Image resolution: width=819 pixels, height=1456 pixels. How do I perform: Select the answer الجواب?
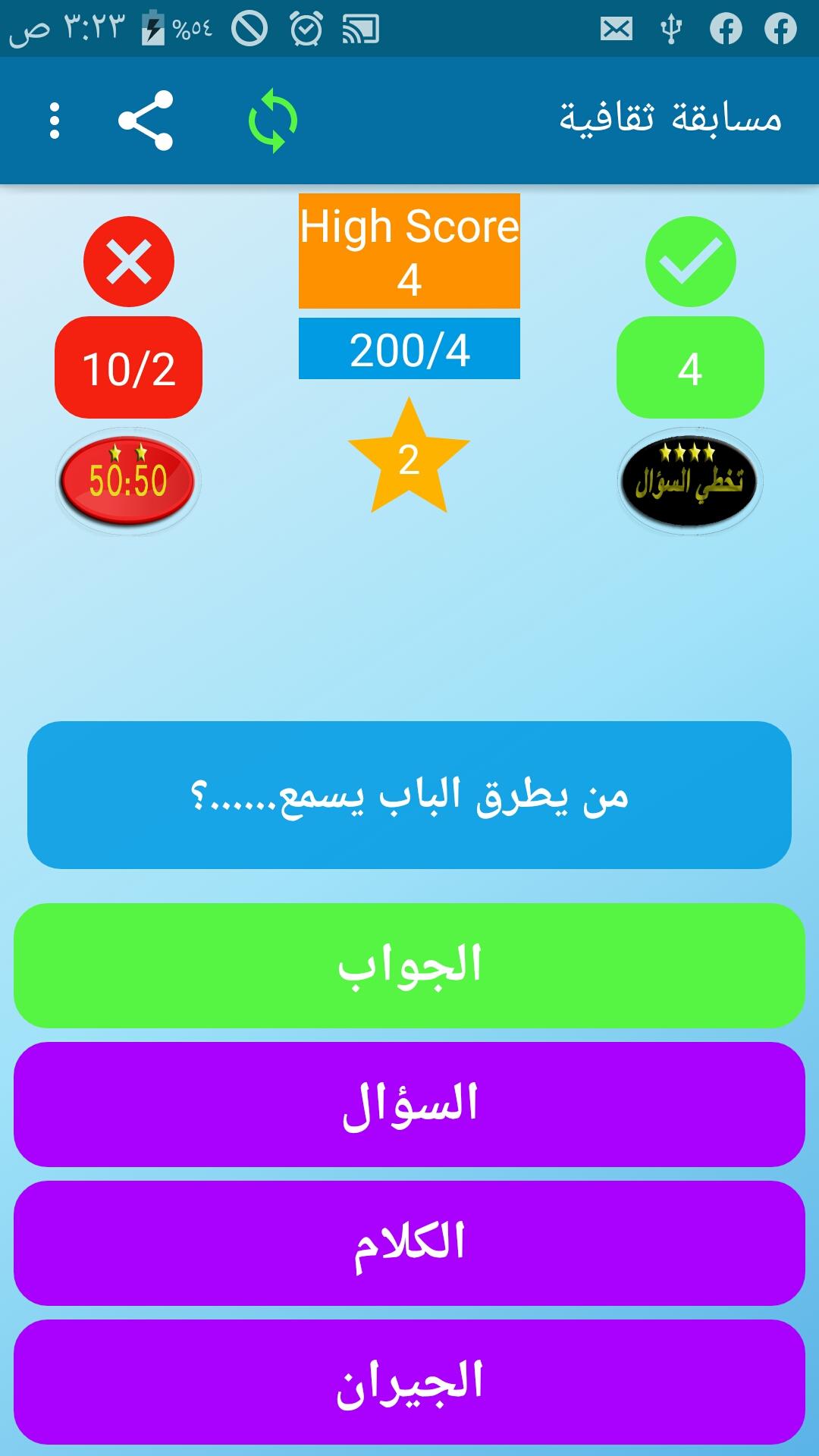(x=409, y=965)
